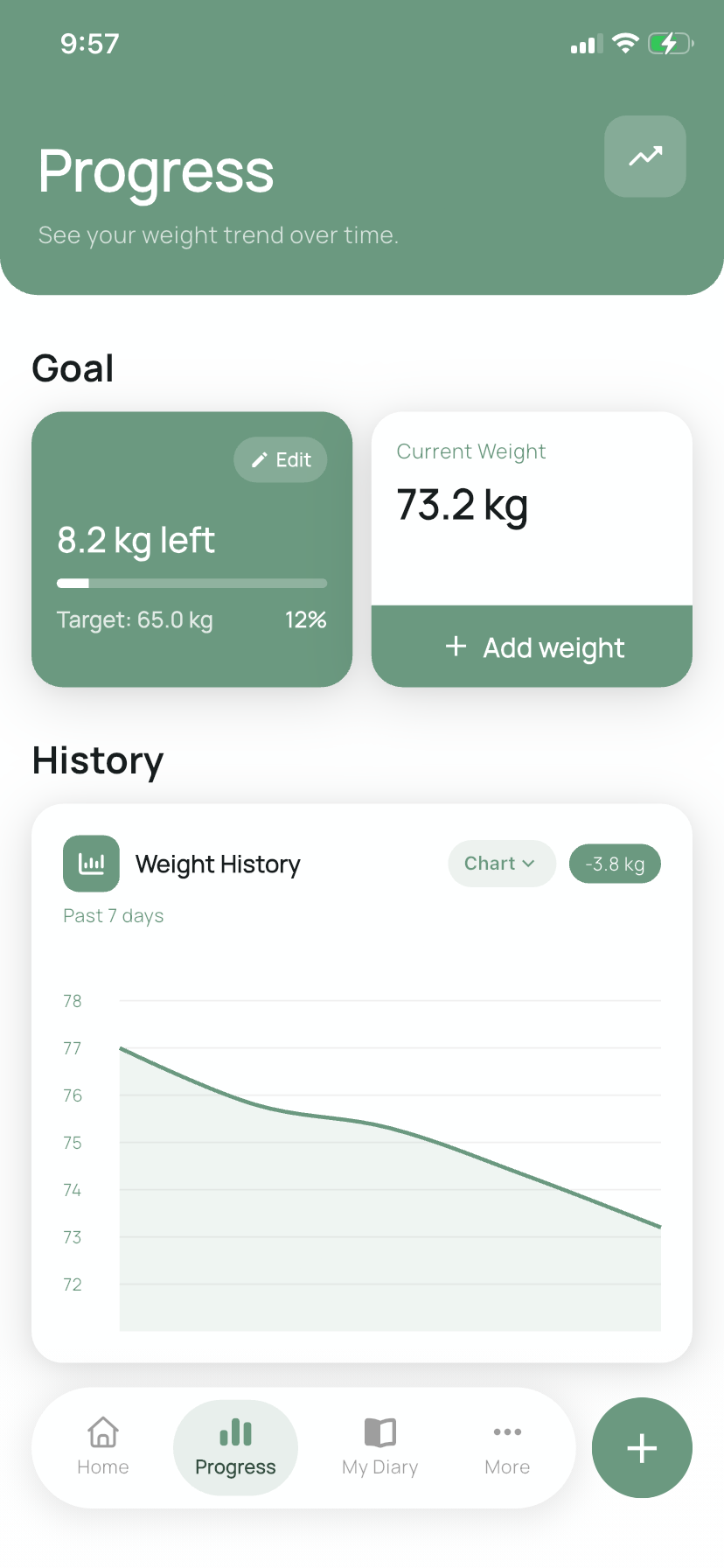Screen dimensions: 724x1568
Task: Switch to the My Diary tab
Action: point(380,1447)
